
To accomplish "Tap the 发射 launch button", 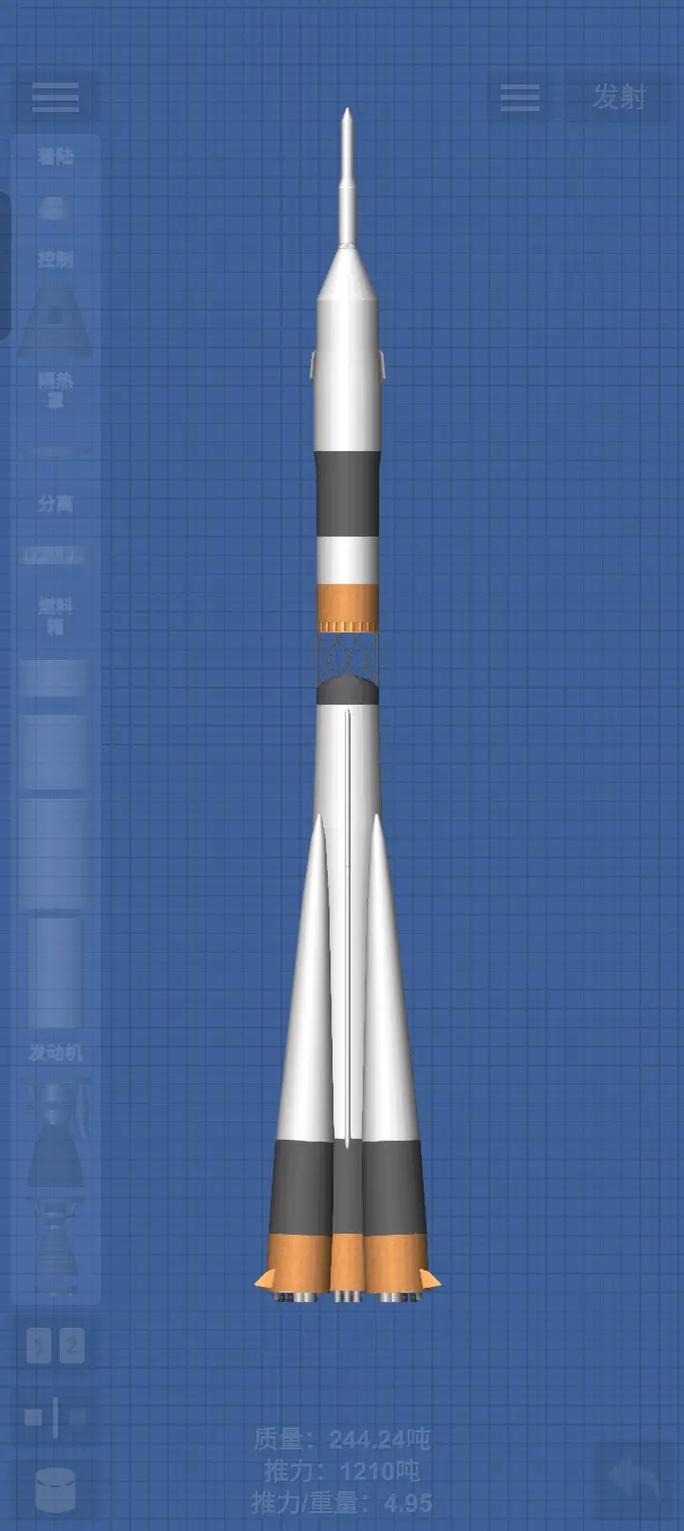I will [619, 97].
